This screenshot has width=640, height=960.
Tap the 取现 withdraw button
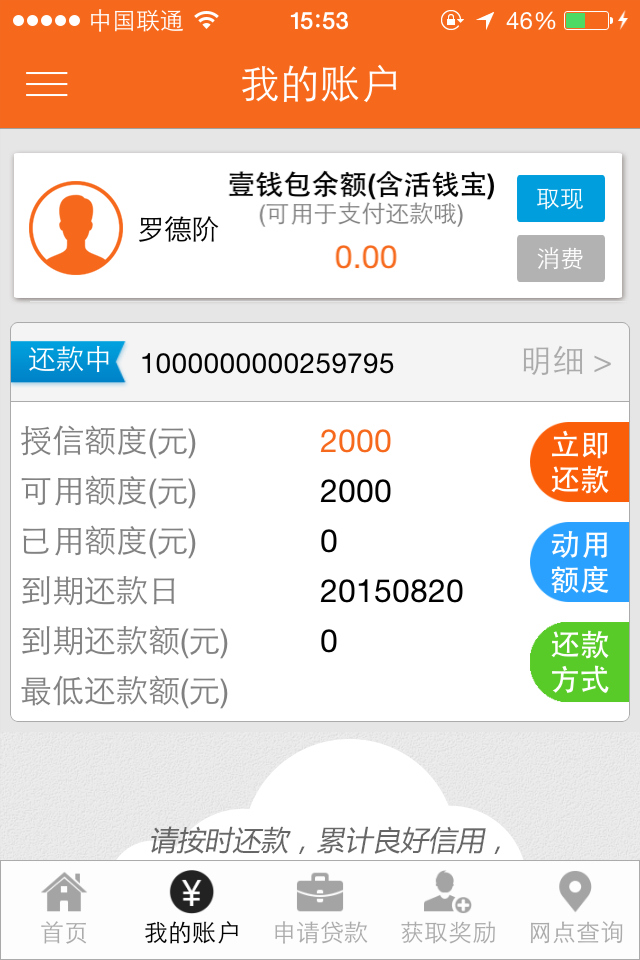(x=560, y=198)
